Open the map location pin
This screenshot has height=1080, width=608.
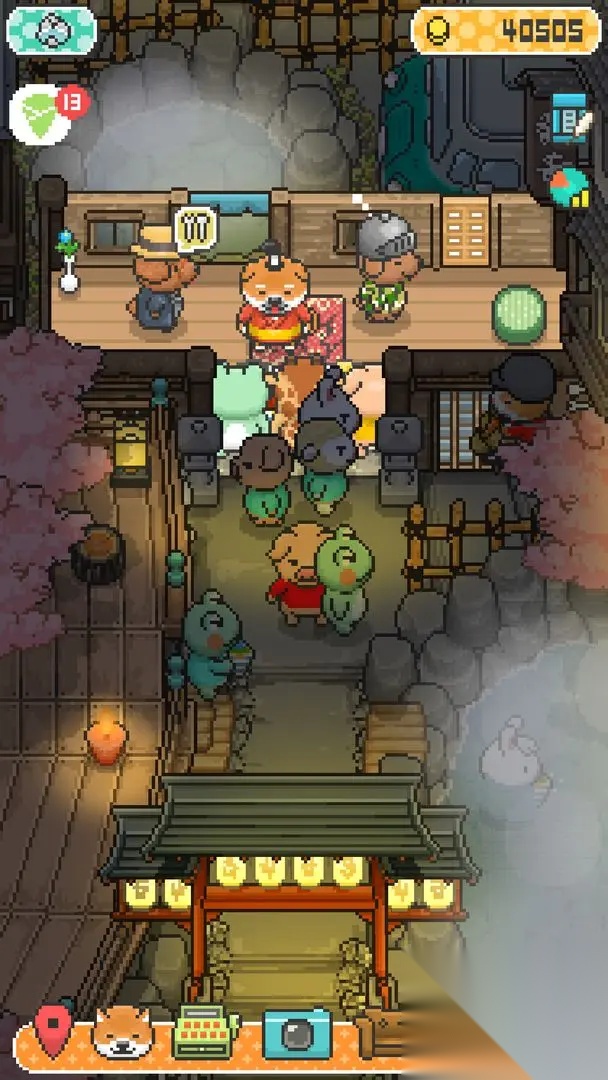coord(53,1031)
